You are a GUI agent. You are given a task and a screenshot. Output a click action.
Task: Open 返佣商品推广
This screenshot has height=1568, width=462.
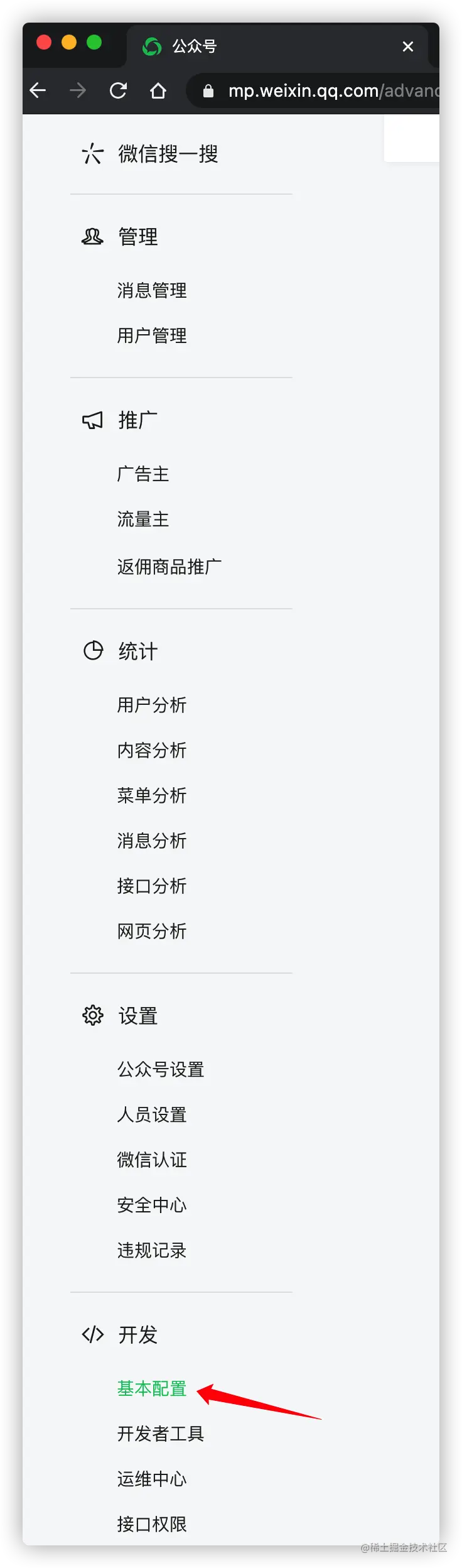point(169,567)
